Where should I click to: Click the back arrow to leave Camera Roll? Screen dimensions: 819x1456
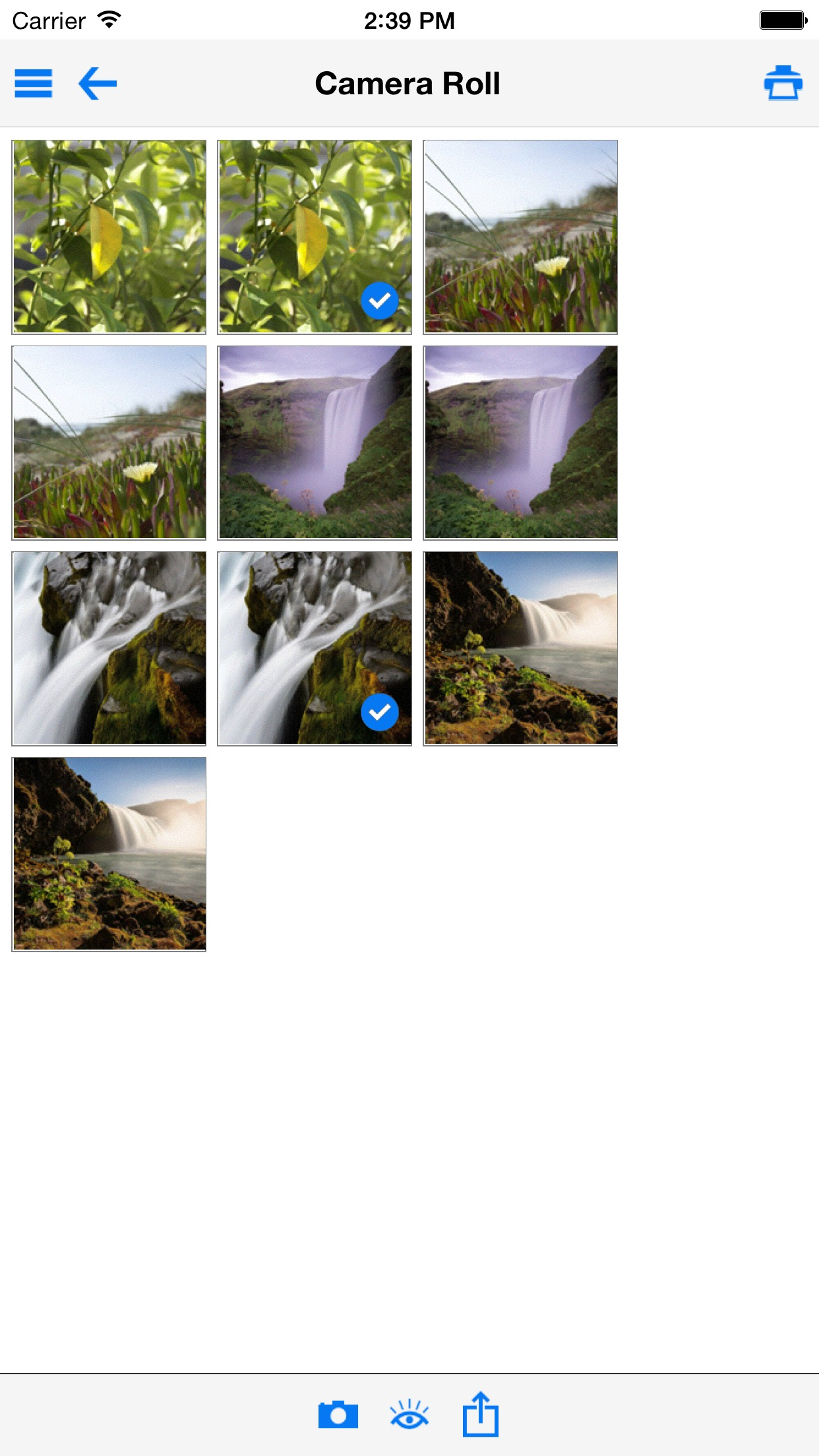click(x=96, y=83)
